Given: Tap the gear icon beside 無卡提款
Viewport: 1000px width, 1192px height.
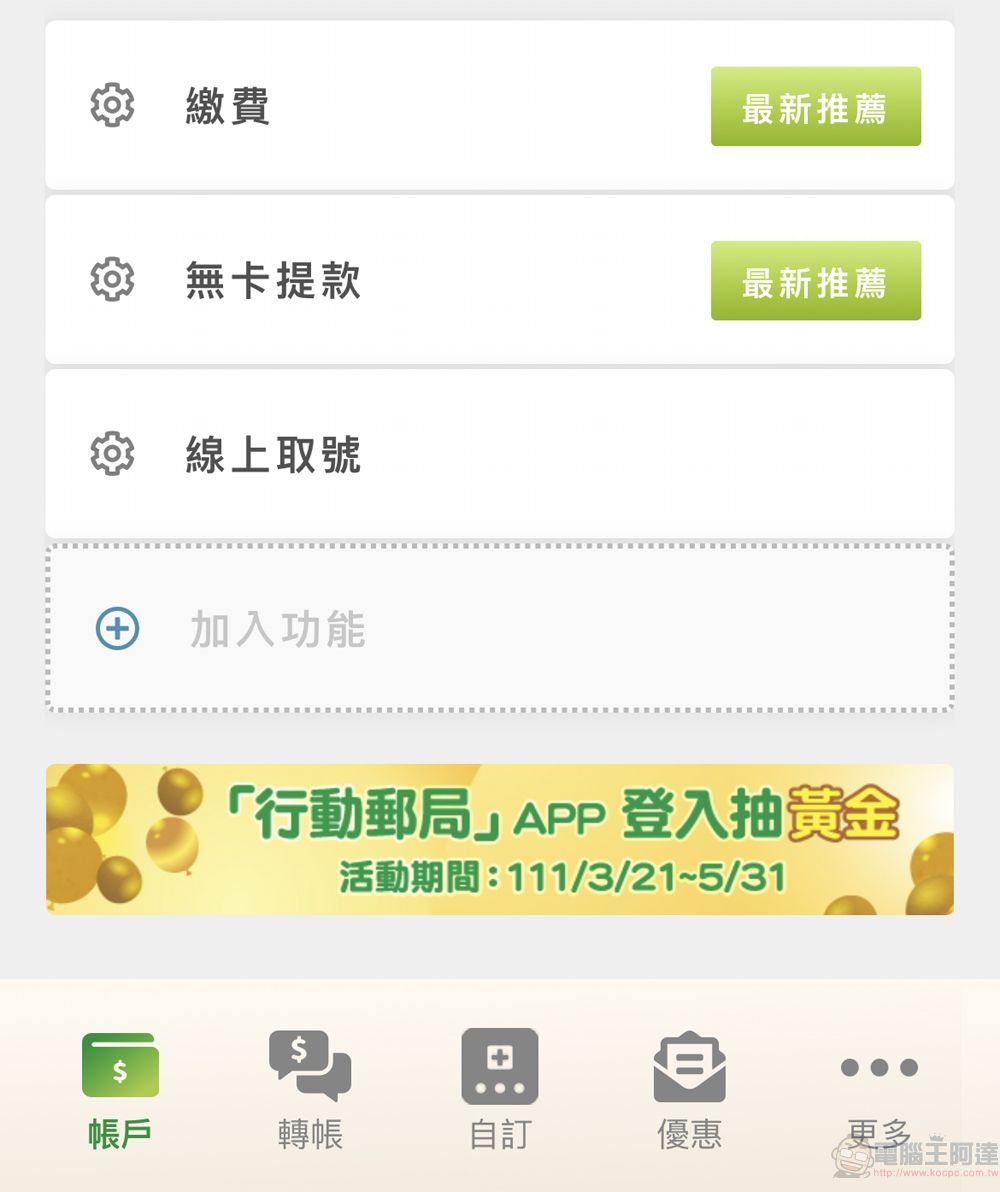Looking at the screenshot, I should tap(112, 279).
